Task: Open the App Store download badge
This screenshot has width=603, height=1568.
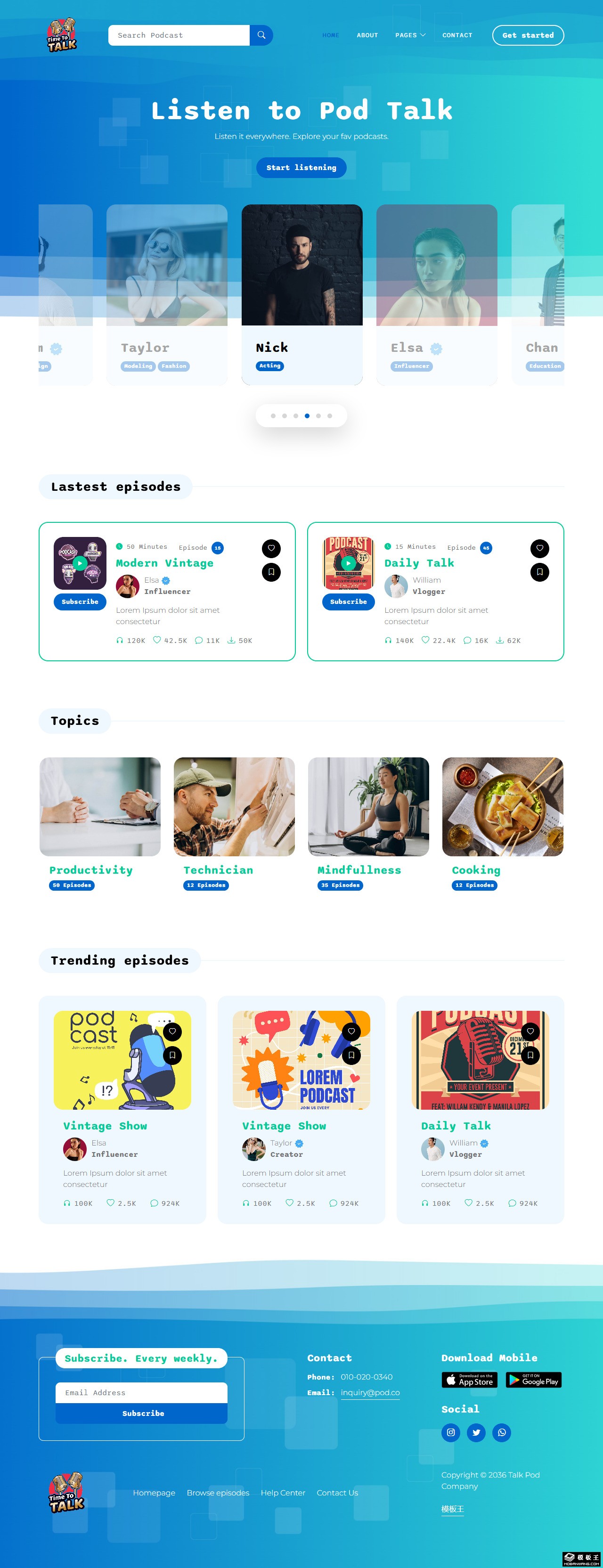Action: point(469,1380)
